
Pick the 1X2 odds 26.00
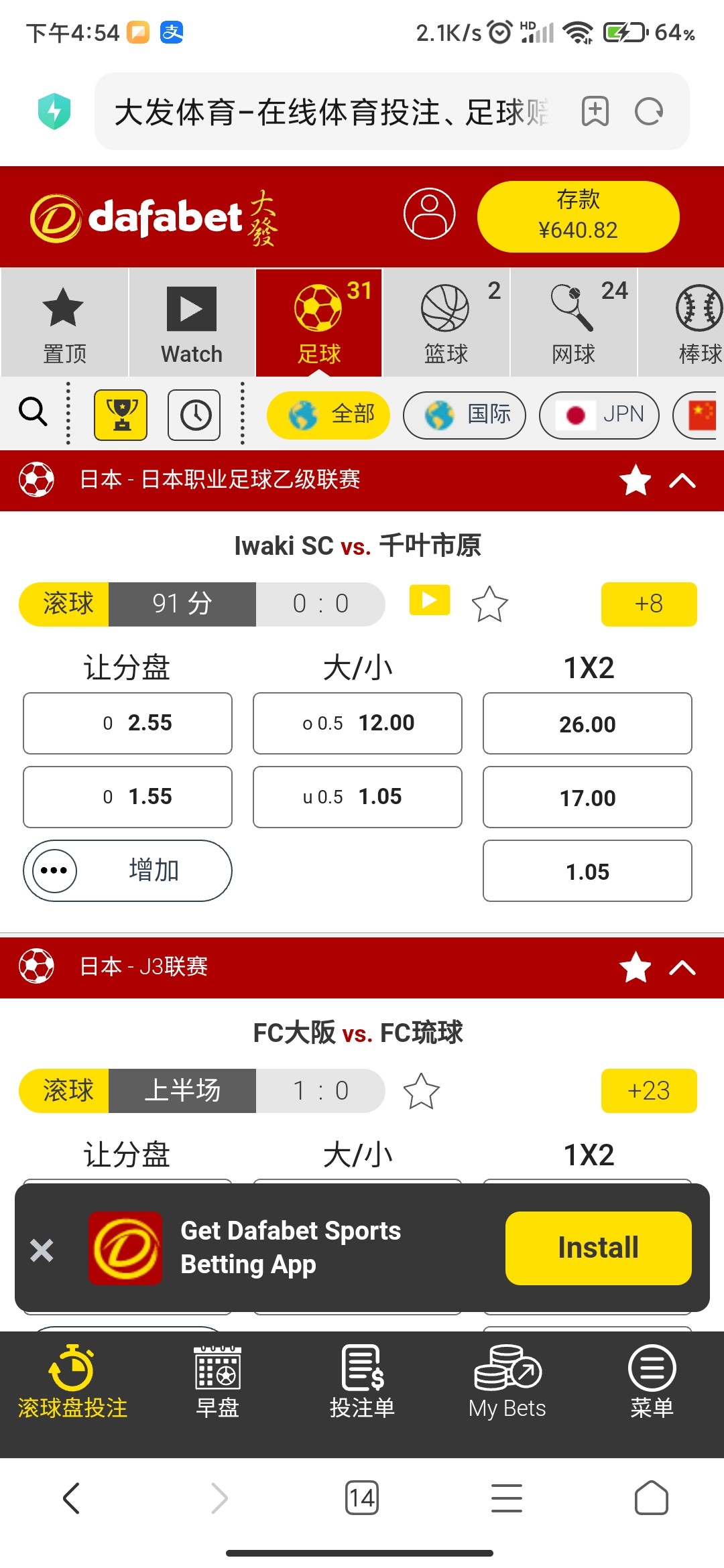pos(587,724)
